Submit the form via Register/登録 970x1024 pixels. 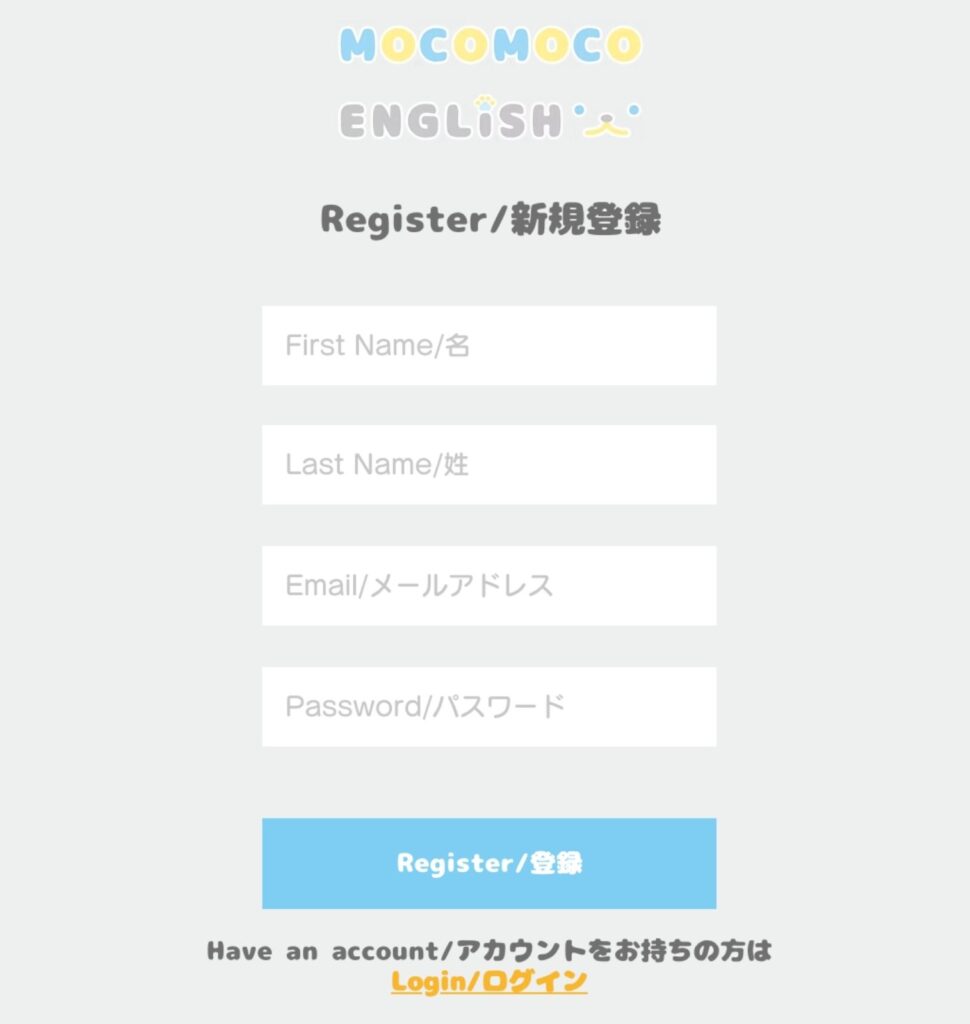(489, 861)
